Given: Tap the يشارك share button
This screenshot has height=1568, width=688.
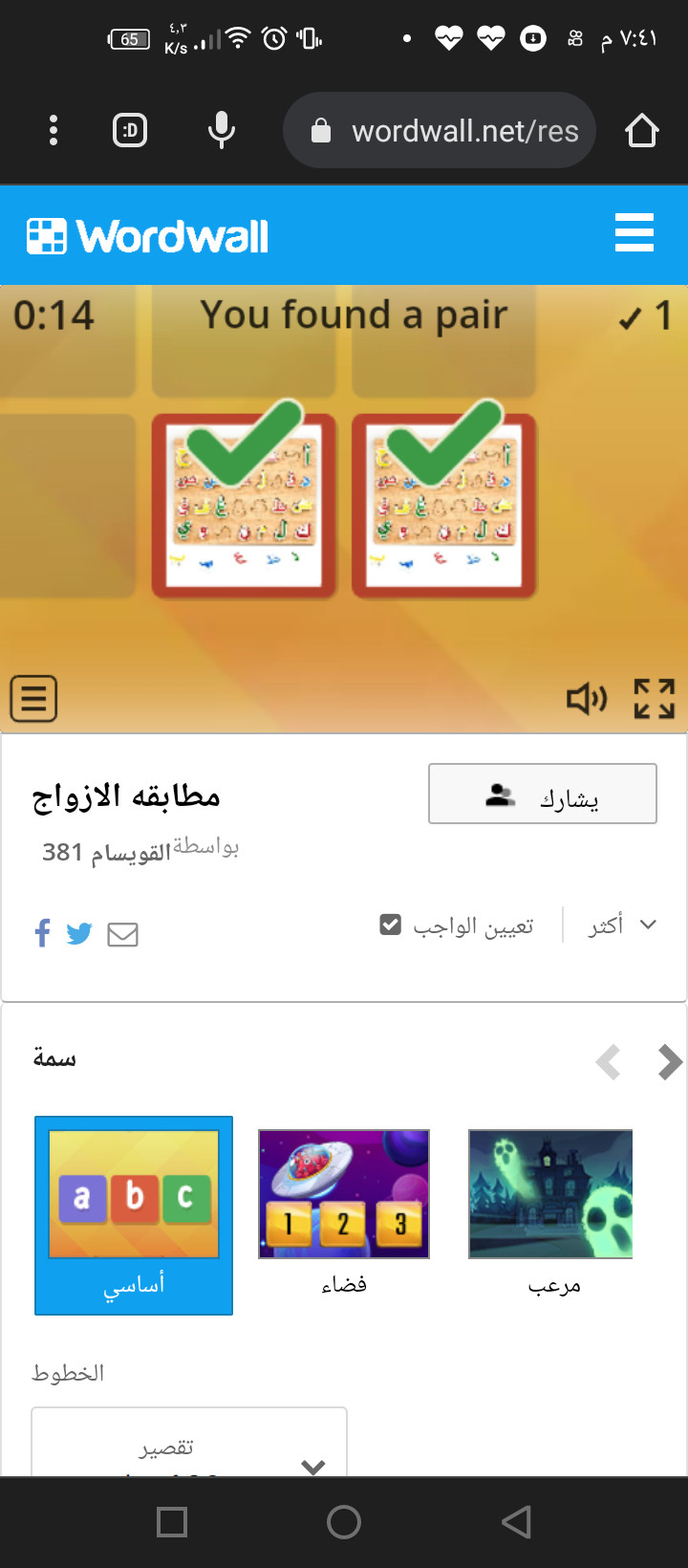Looking at the screenshot, I should pos(542,794).
